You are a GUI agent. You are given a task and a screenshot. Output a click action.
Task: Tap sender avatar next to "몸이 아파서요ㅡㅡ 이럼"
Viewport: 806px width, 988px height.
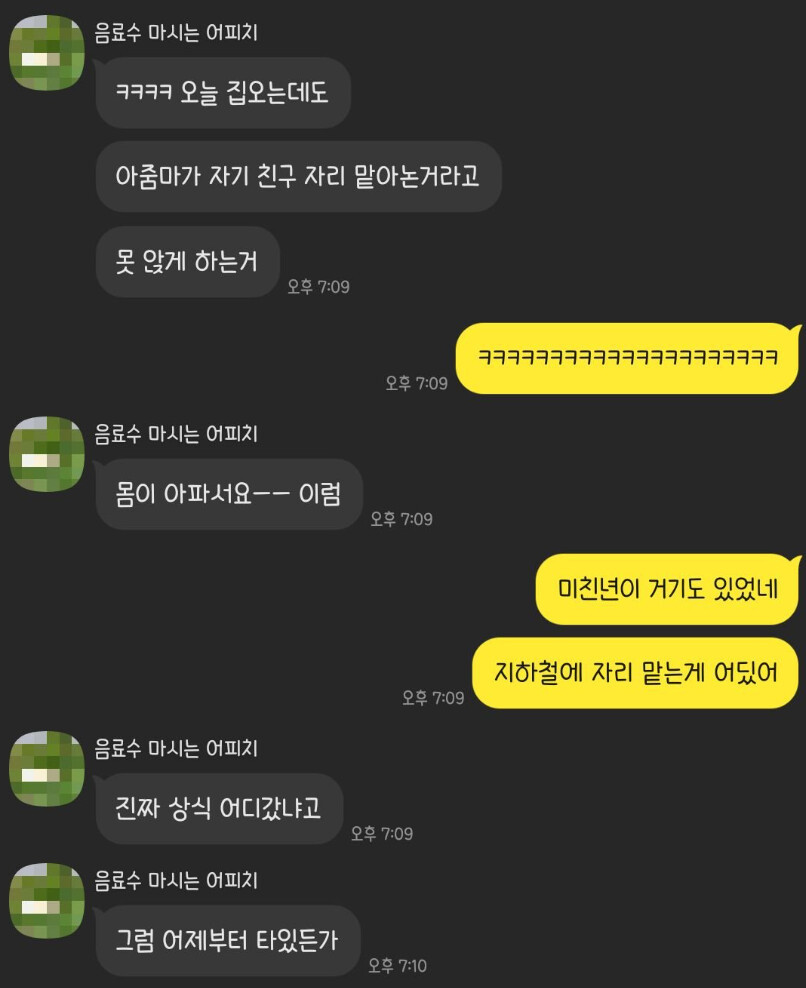pos(47,455)
